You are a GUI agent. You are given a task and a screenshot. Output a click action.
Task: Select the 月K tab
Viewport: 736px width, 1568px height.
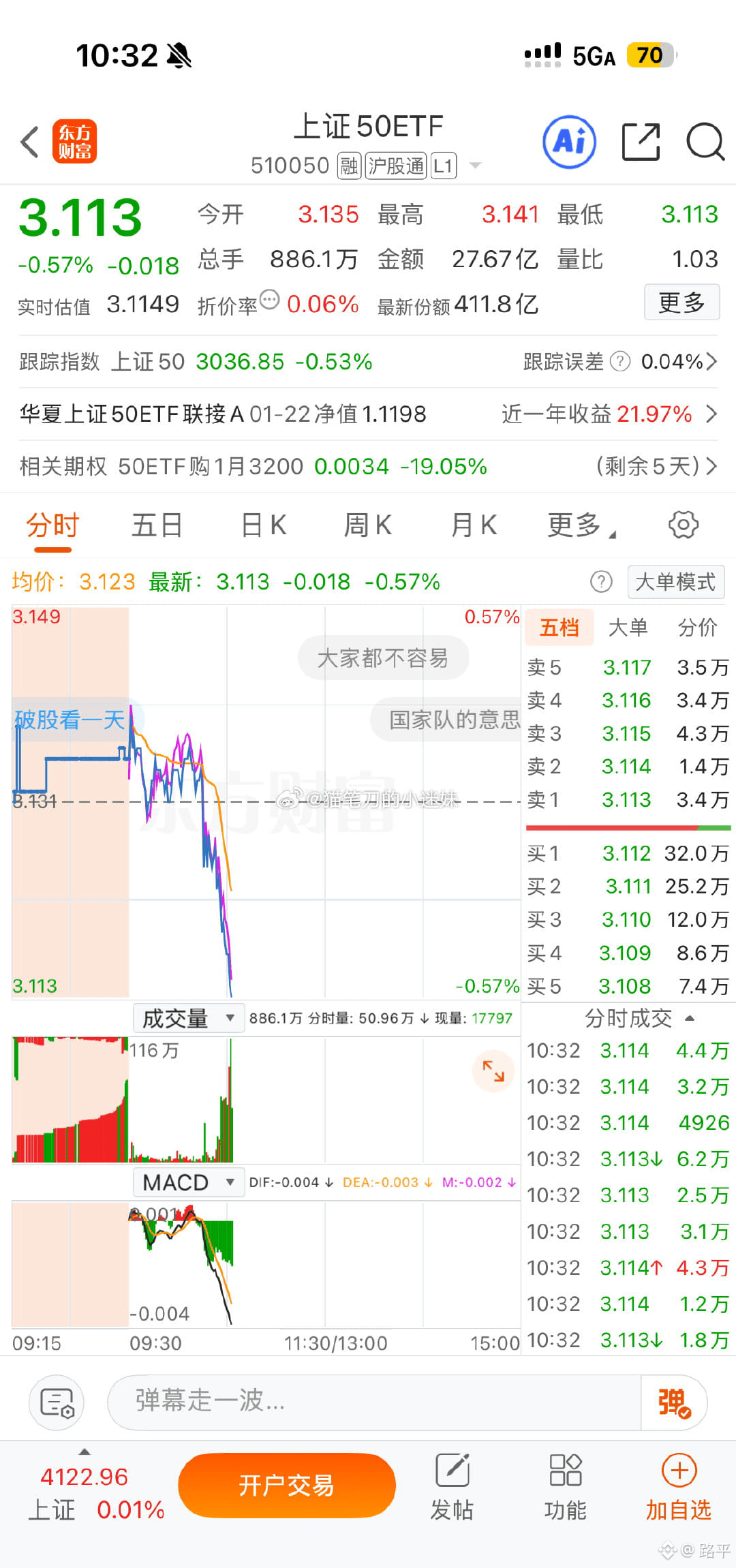[474, 525]
